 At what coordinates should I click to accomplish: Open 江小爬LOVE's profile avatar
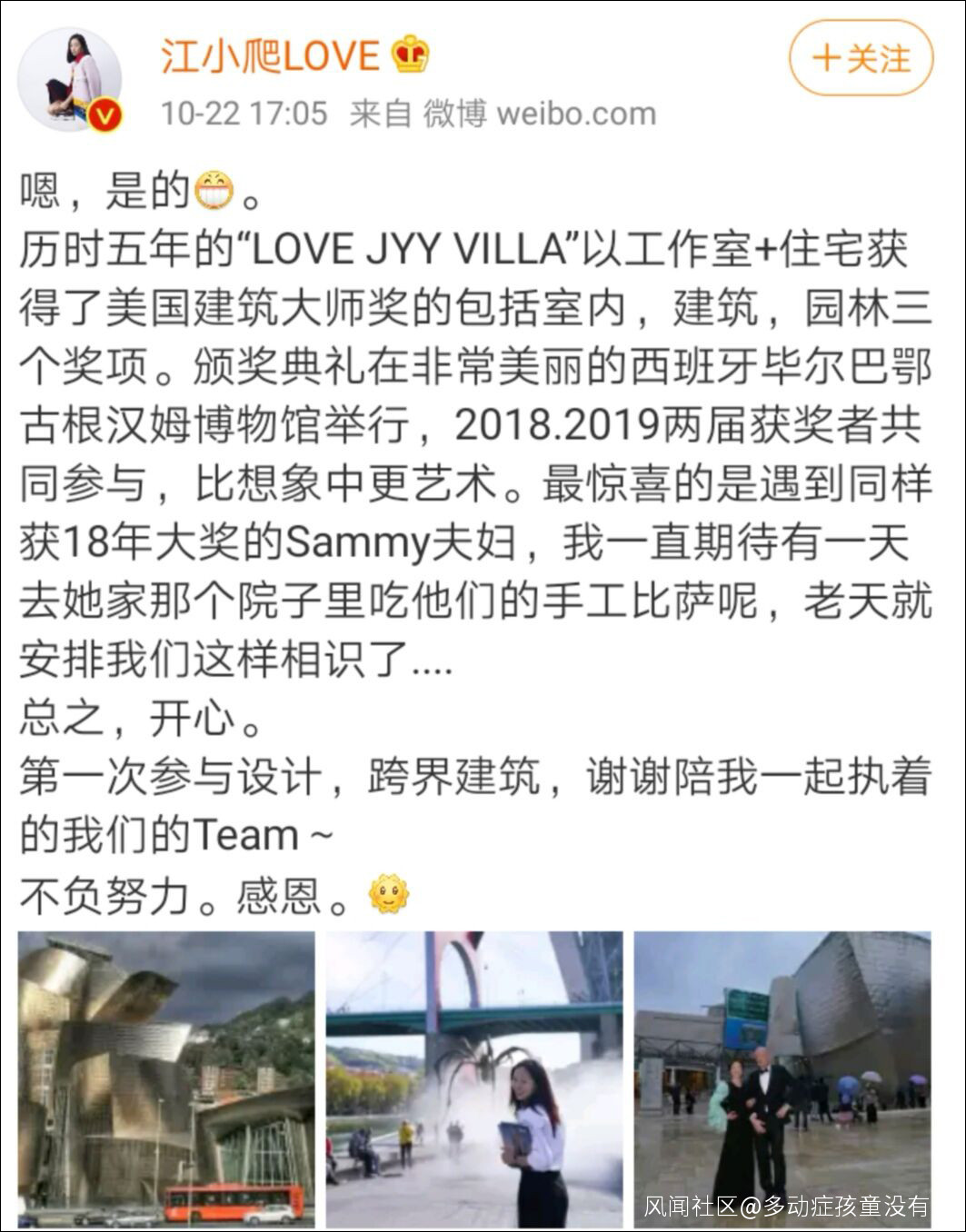pyautogui.click(x=70, y=78)
